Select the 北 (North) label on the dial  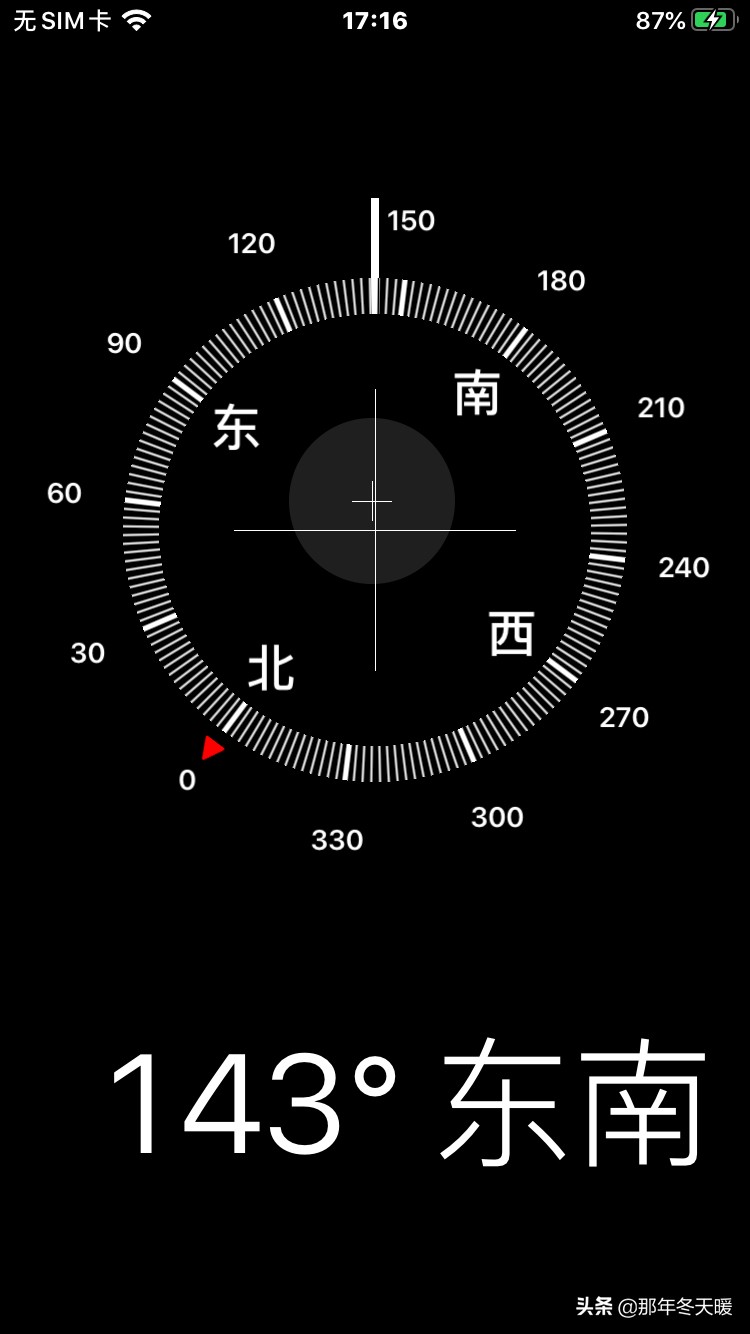[x=272, y=665]
